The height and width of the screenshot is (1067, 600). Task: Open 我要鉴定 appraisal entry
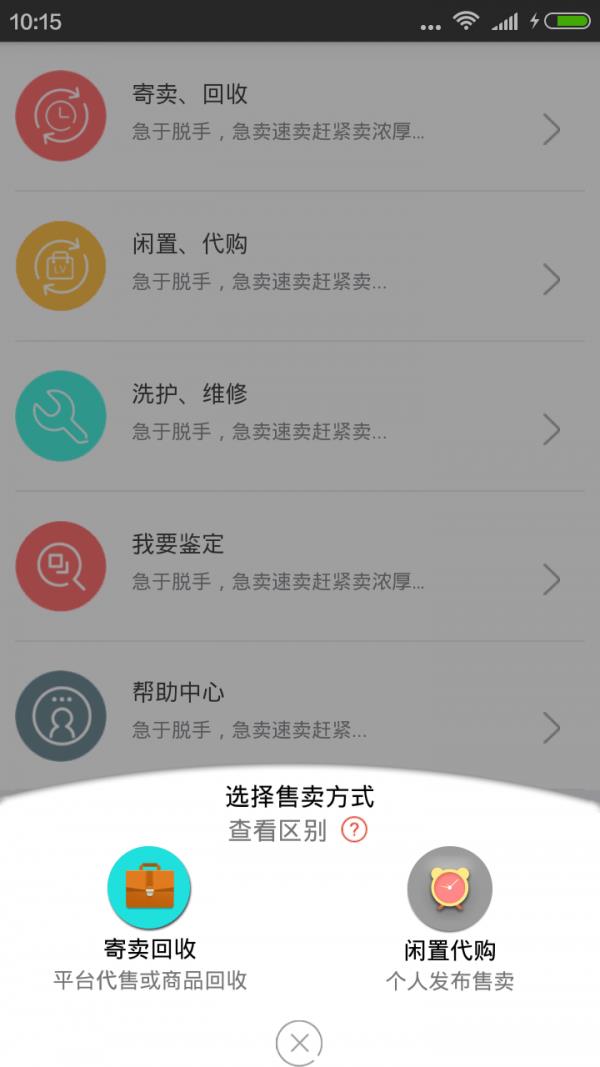tap(300, 566)
